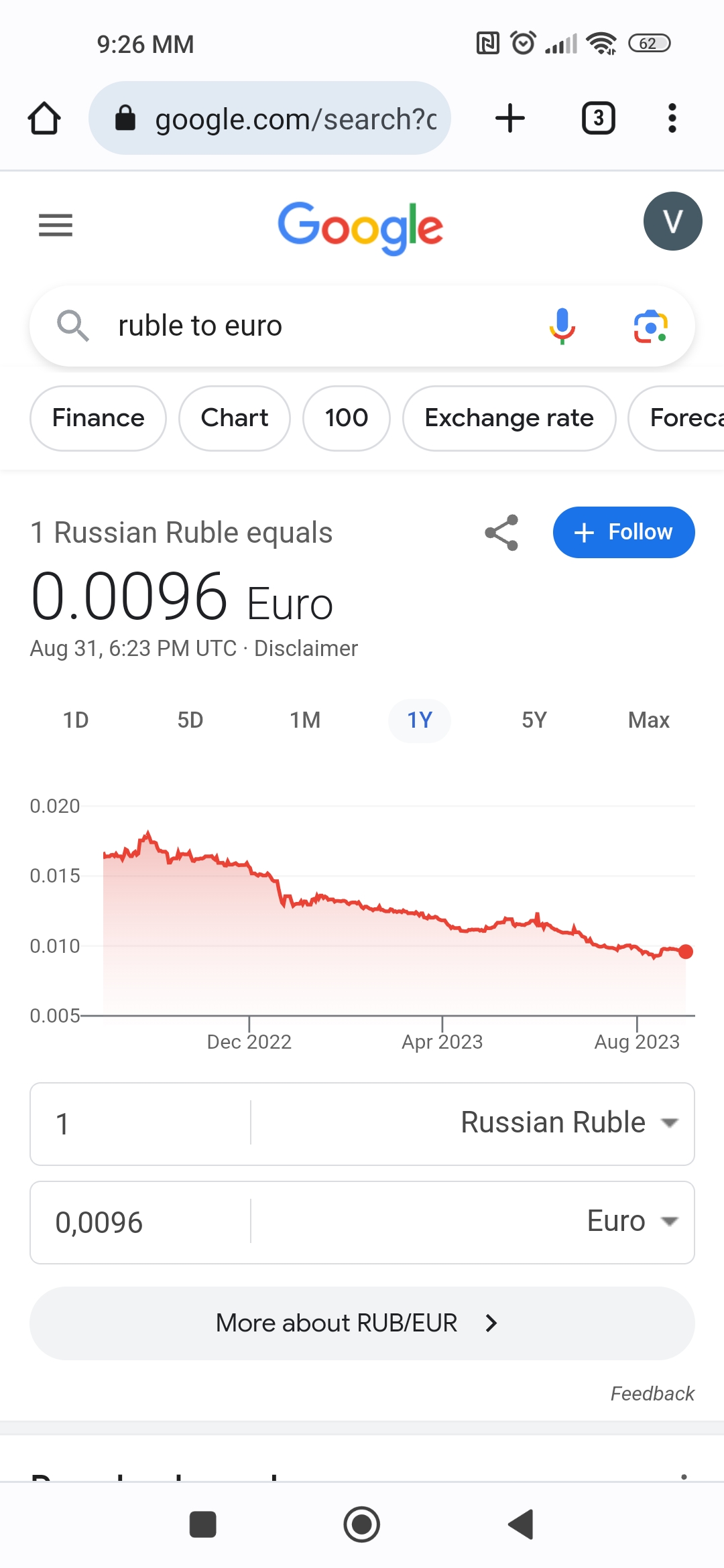Search with Google Lens camera
Screen dimensions: 724x1568
coord(650,326)
